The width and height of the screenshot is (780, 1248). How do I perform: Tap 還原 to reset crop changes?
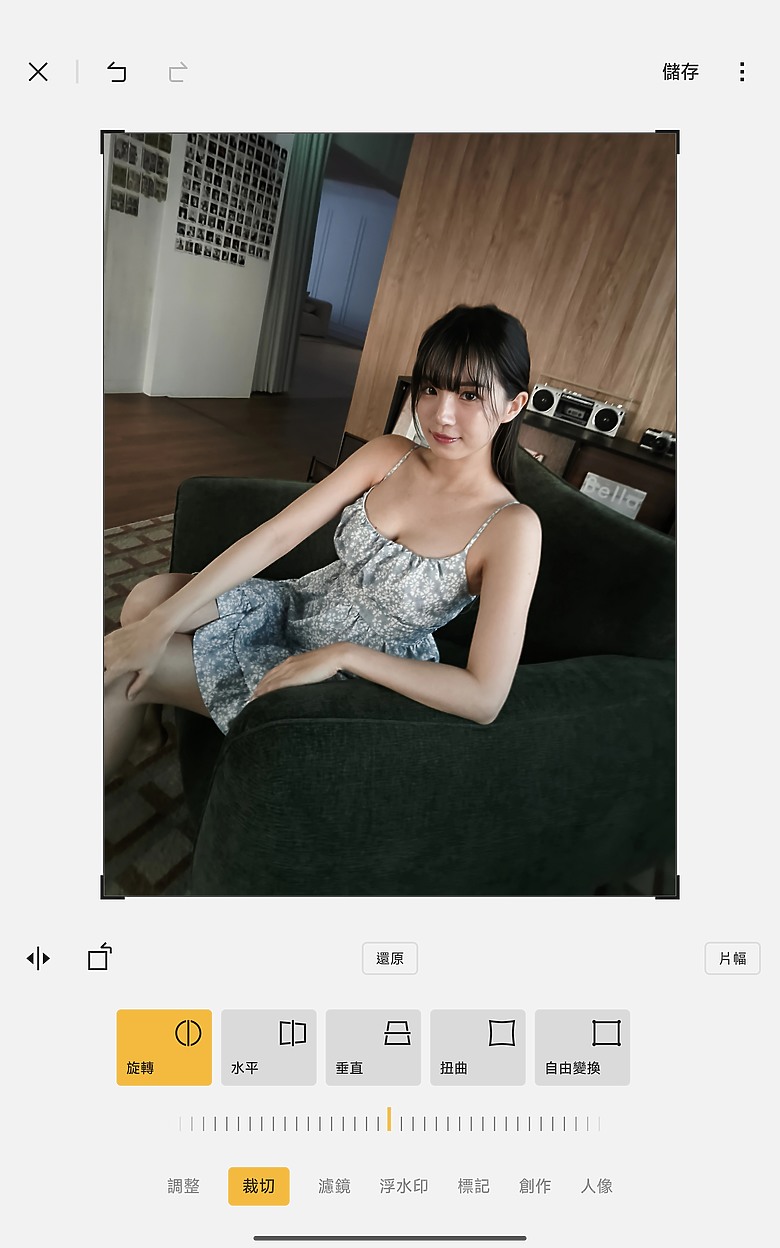coord(389,958)
